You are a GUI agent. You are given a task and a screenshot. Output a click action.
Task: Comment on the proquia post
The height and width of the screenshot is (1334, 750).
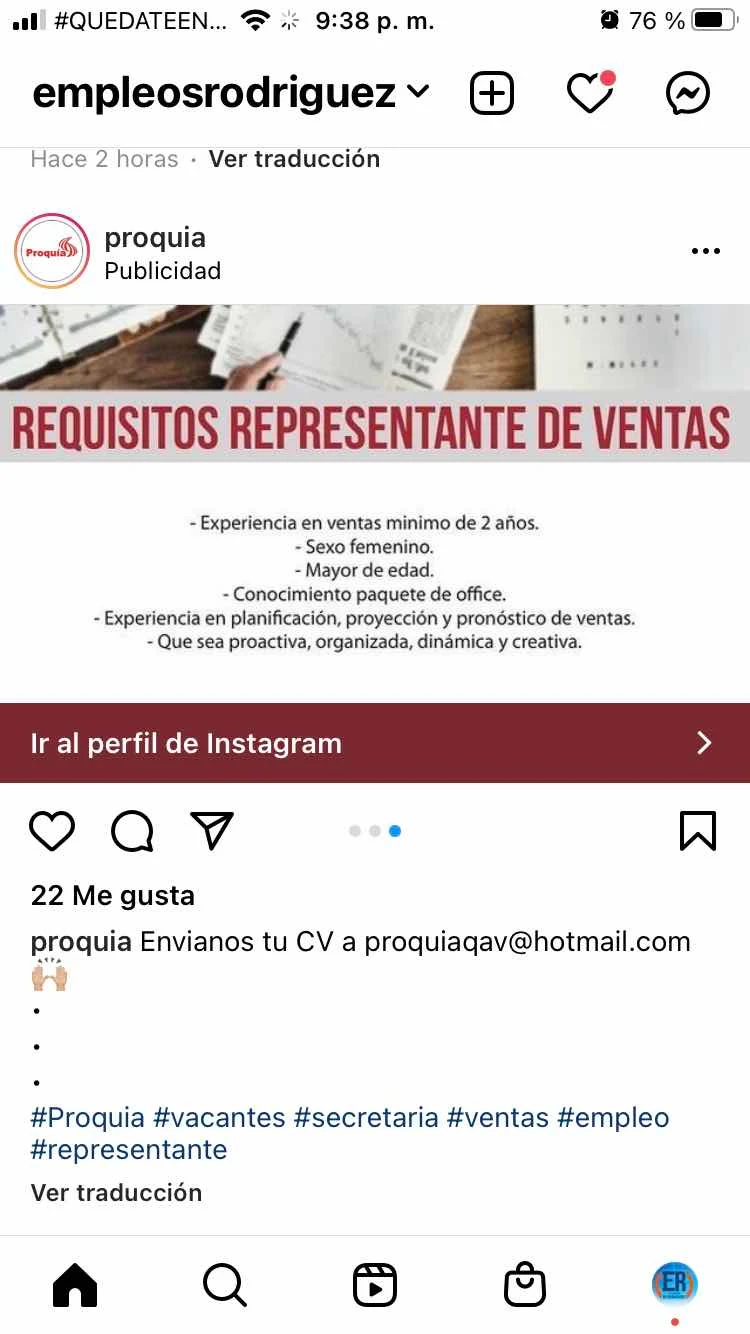coord(132,831)
